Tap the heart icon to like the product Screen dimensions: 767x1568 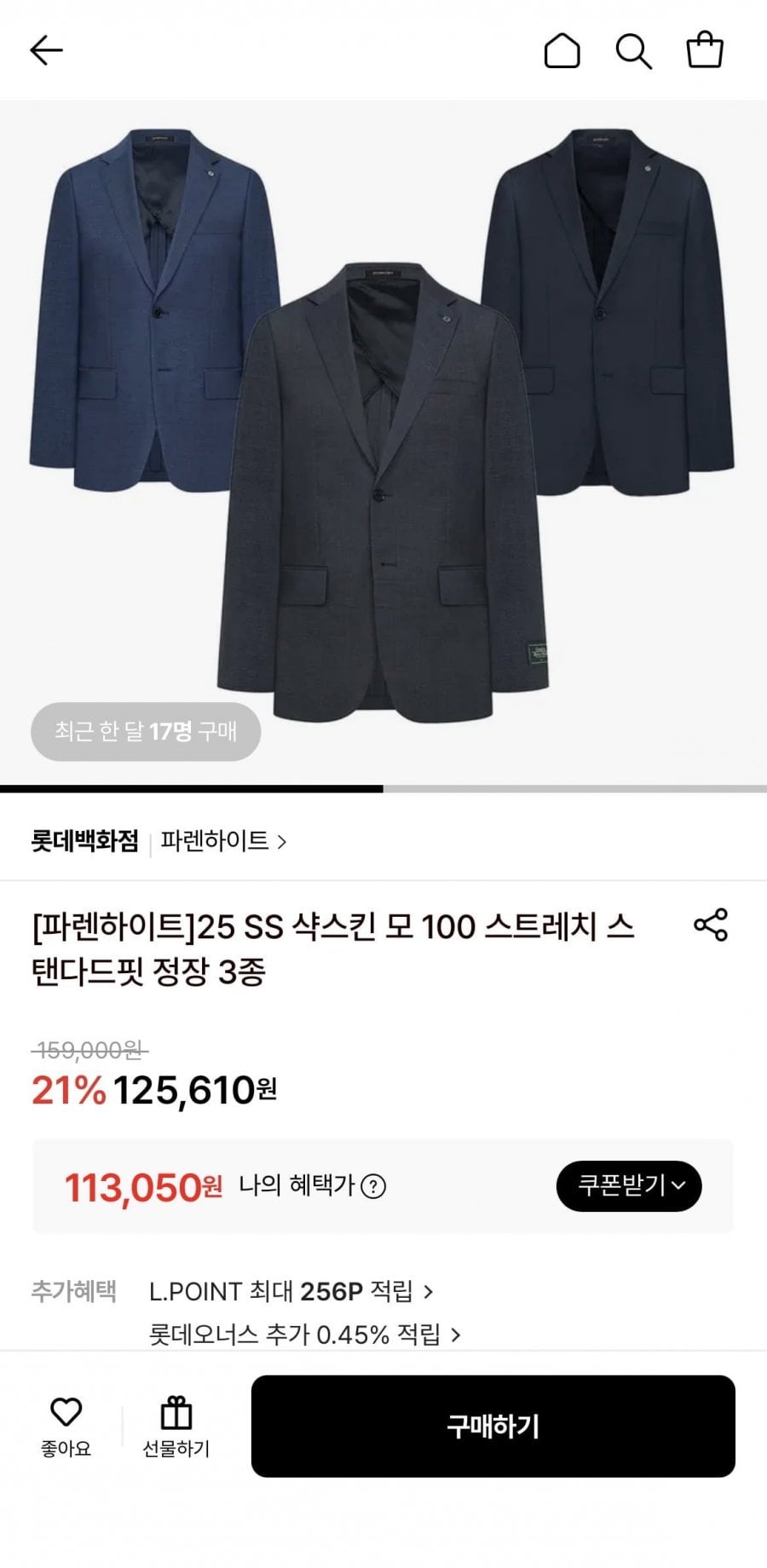pos(65,1409)
